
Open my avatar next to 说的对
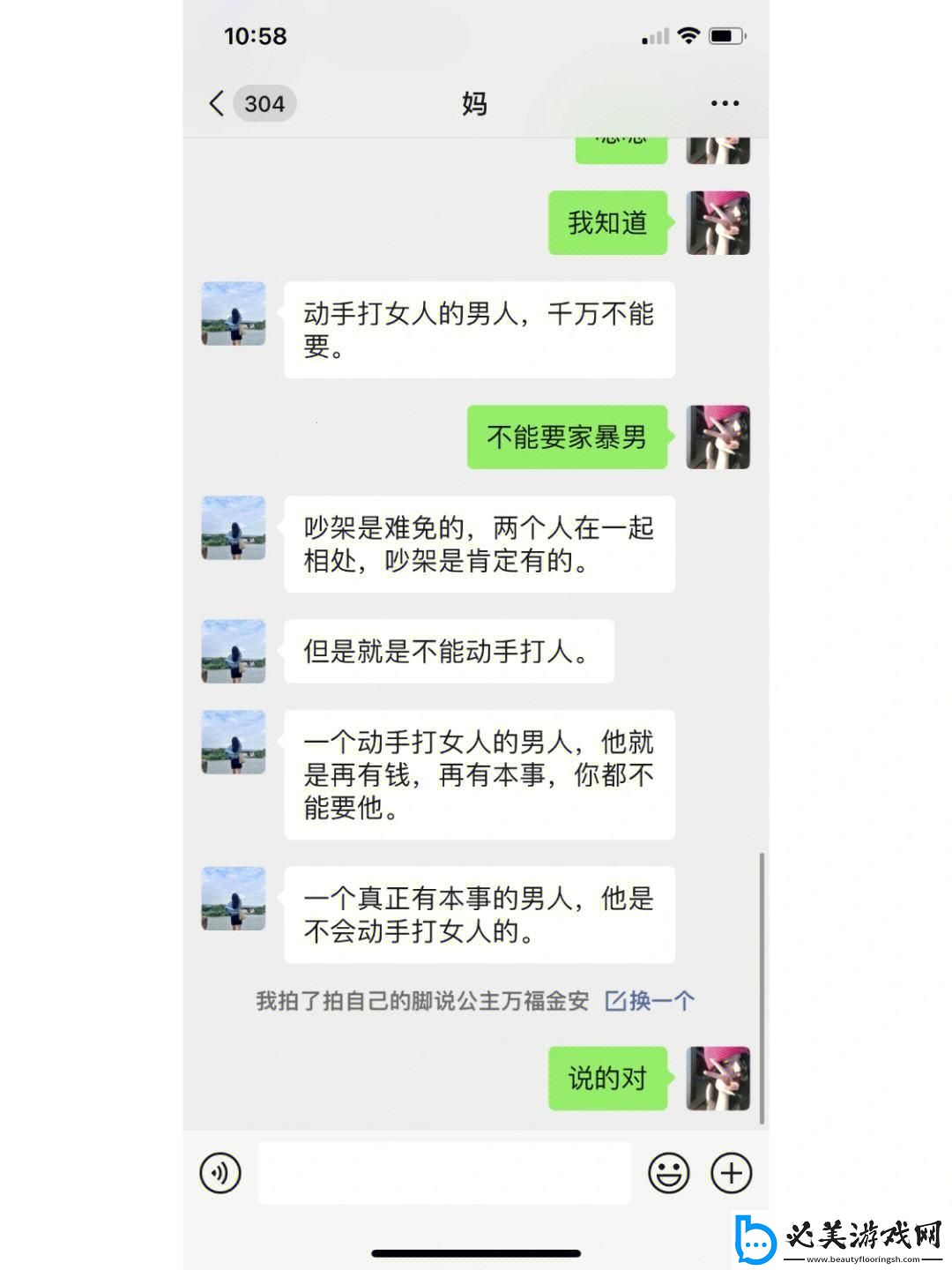(x=718, y=1078)
